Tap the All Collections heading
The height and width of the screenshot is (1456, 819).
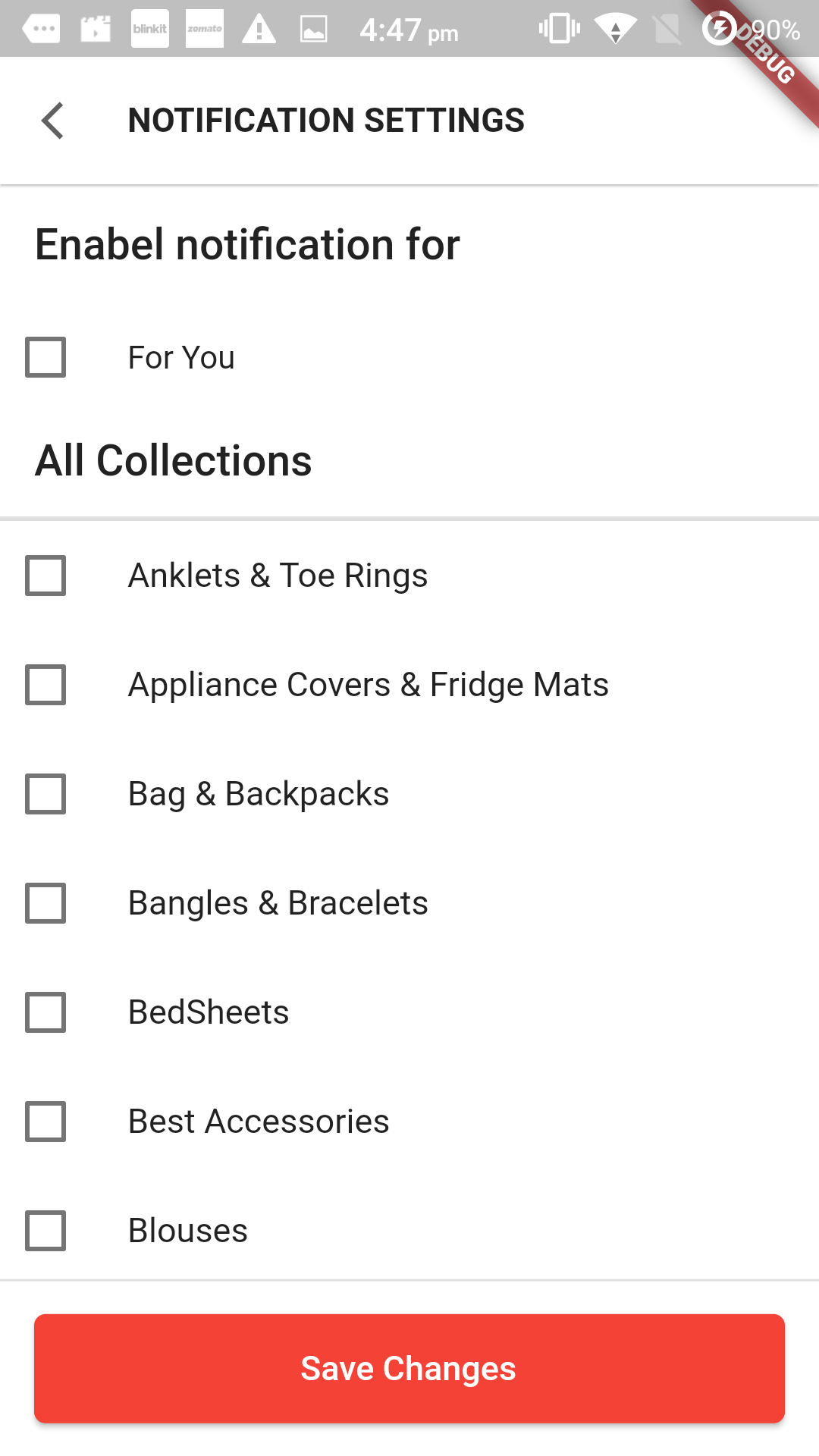coord(174,460)
